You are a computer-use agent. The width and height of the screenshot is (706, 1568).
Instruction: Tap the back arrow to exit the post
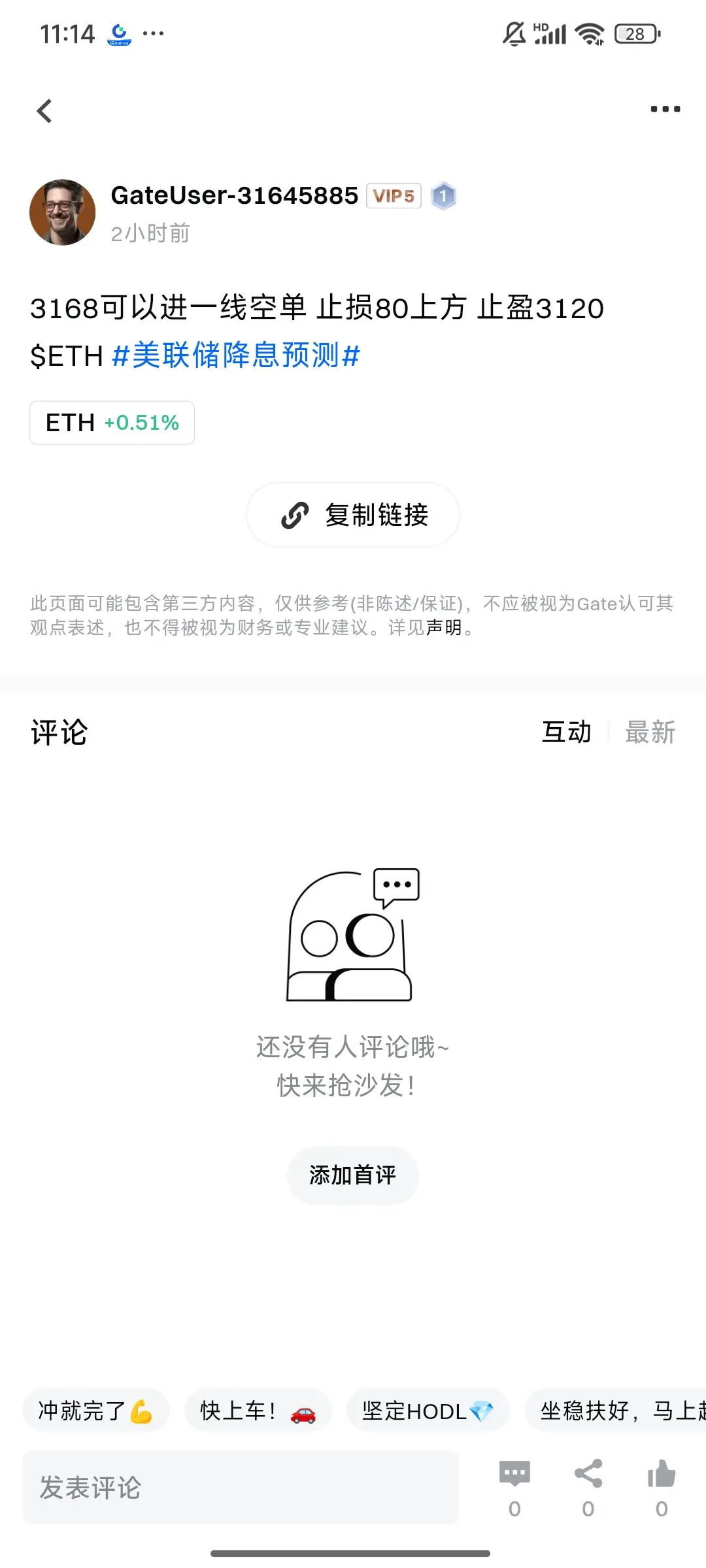[x=44, y=110]
